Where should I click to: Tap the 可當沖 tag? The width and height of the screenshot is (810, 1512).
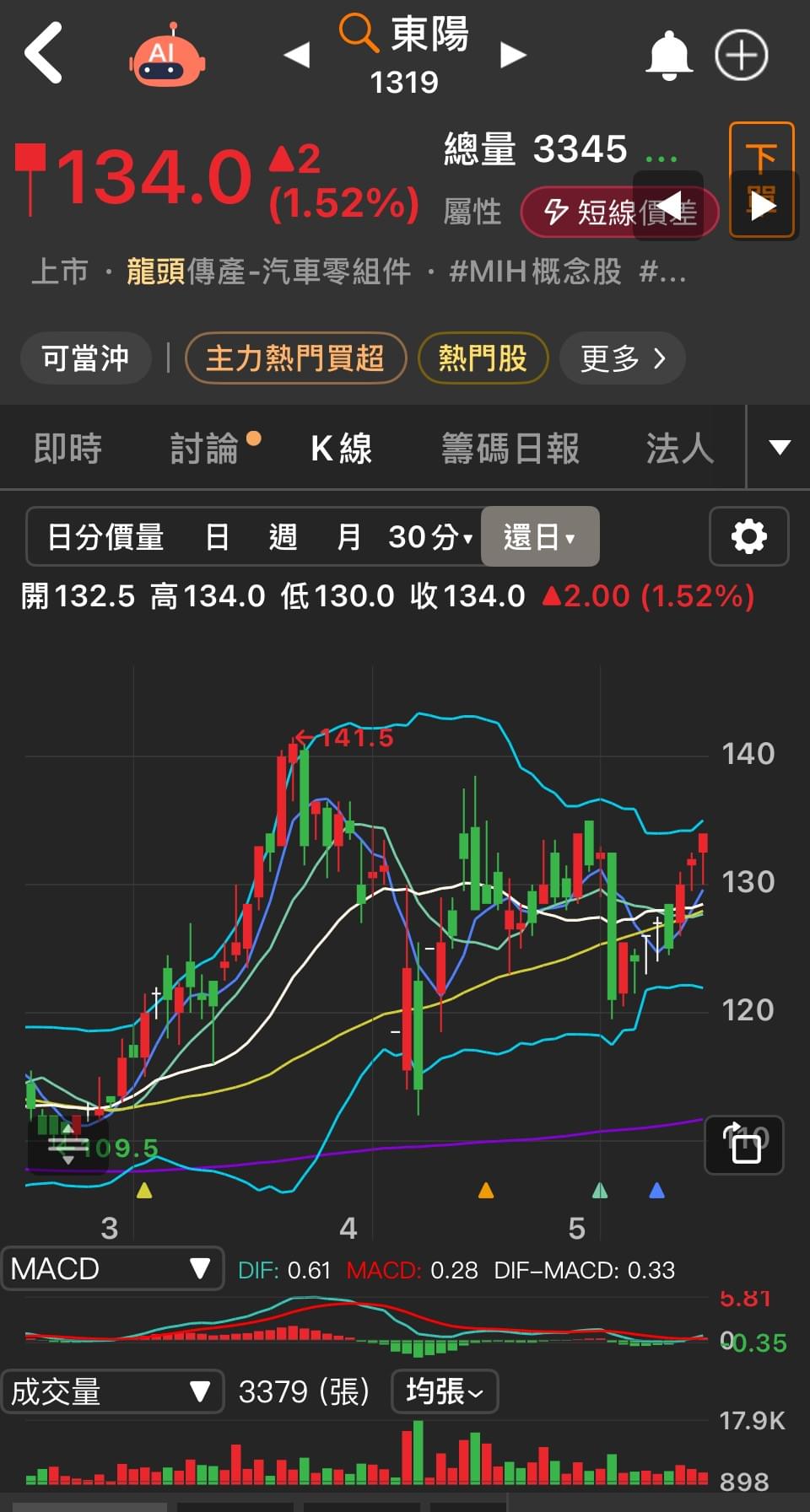tap(85, 358)
